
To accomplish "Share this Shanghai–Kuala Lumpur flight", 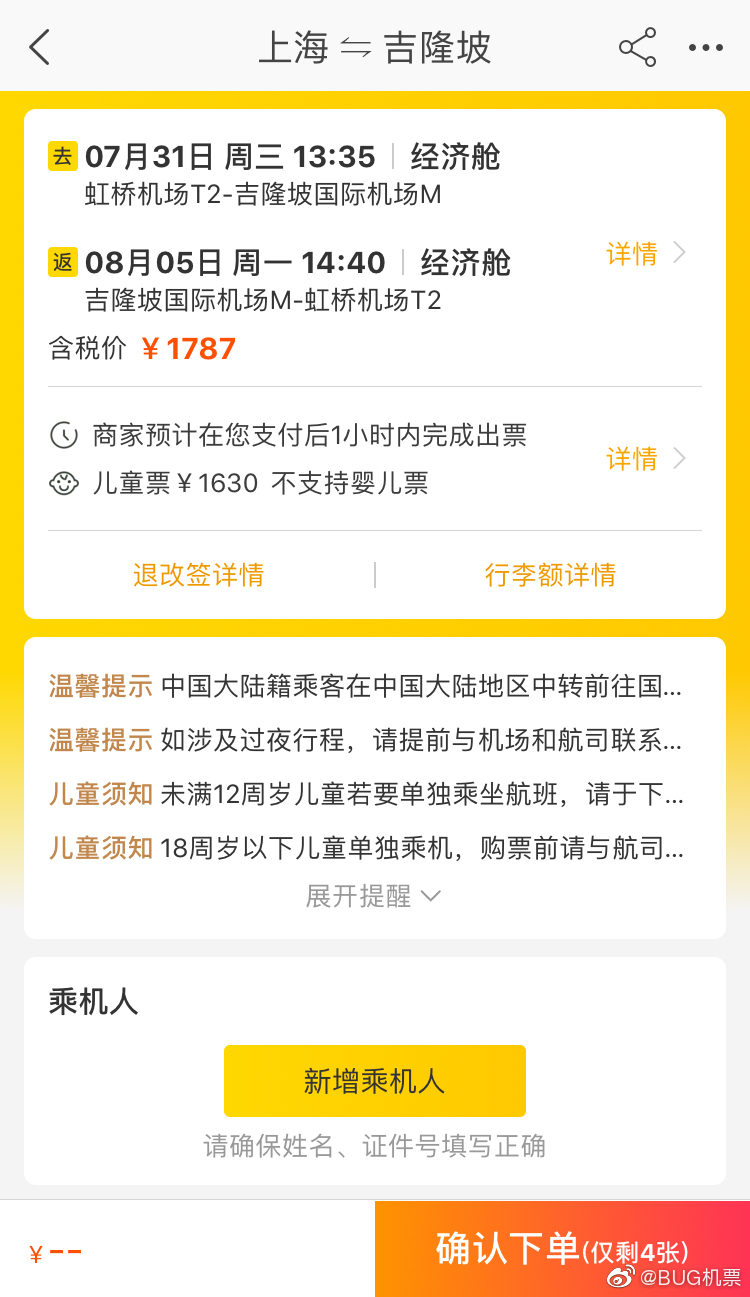I will coord(637,47).
